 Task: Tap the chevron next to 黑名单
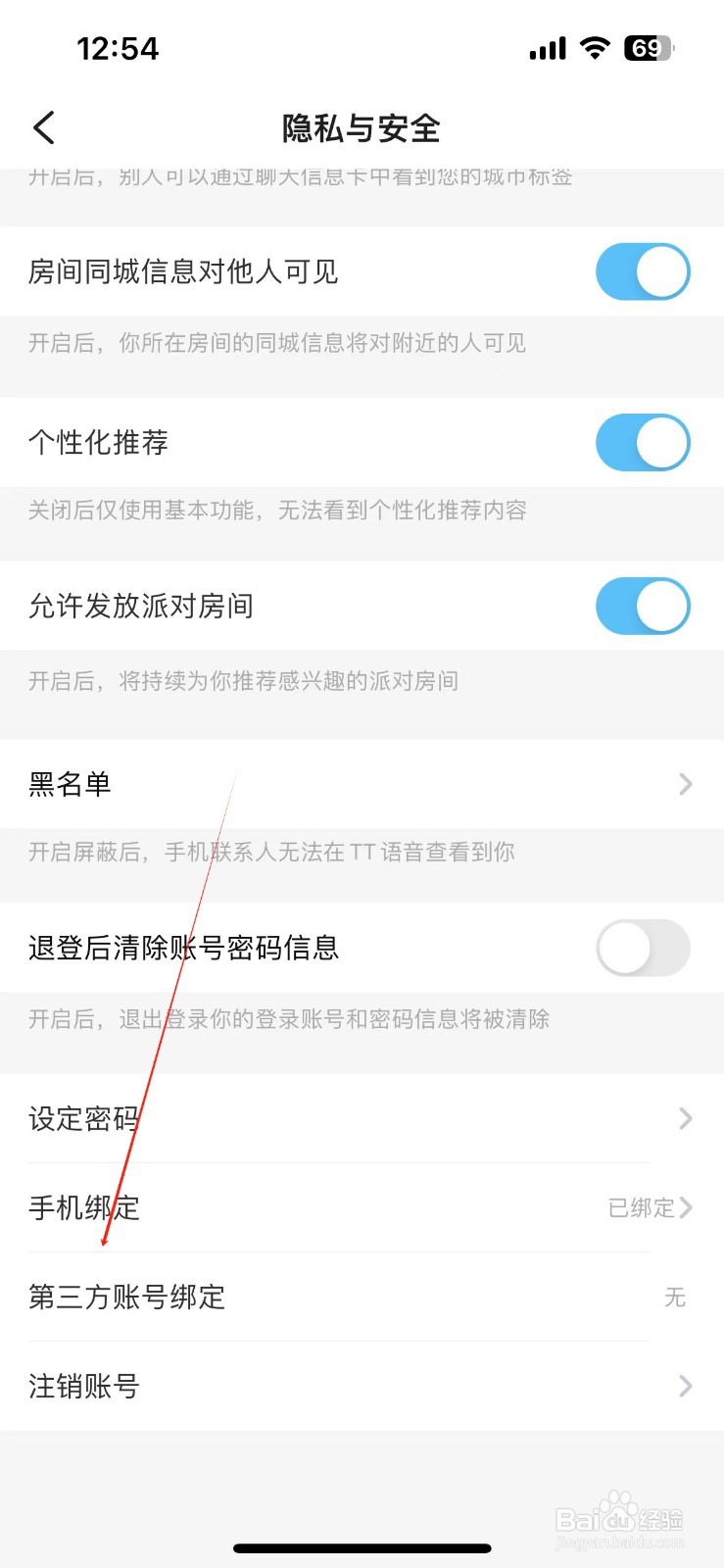tap(685, 784)
